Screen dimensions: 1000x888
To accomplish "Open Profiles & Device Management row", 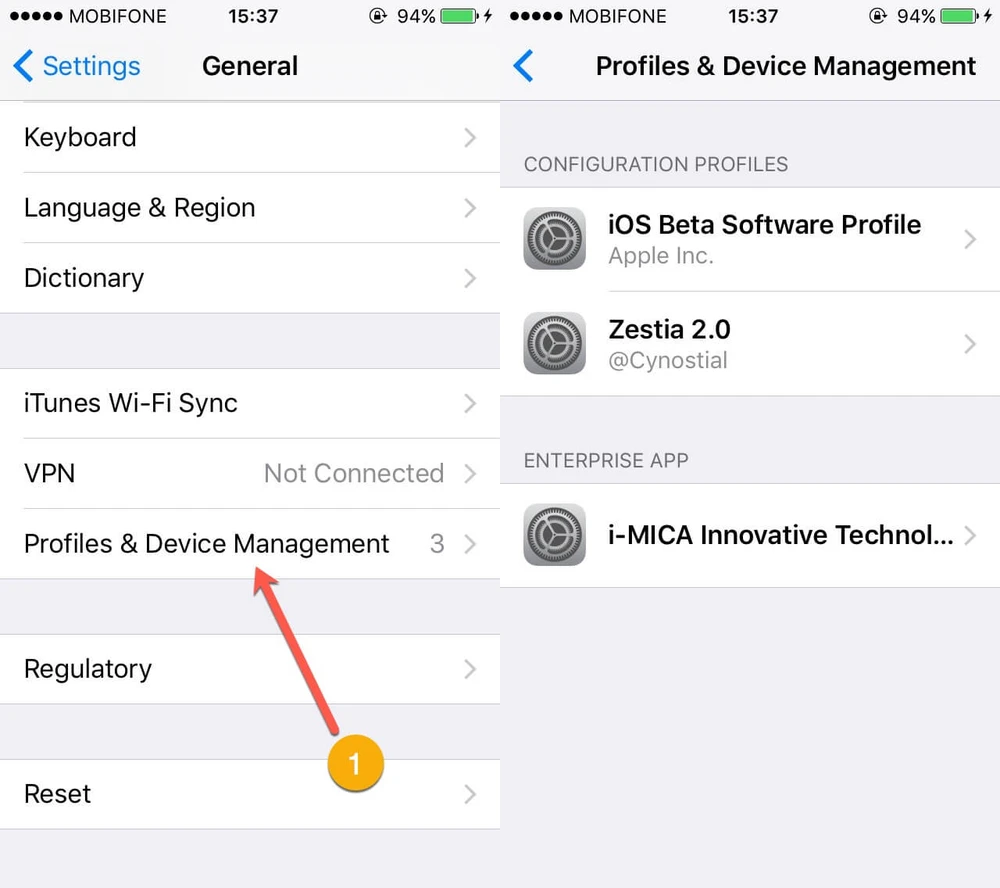I will [249, 544].
